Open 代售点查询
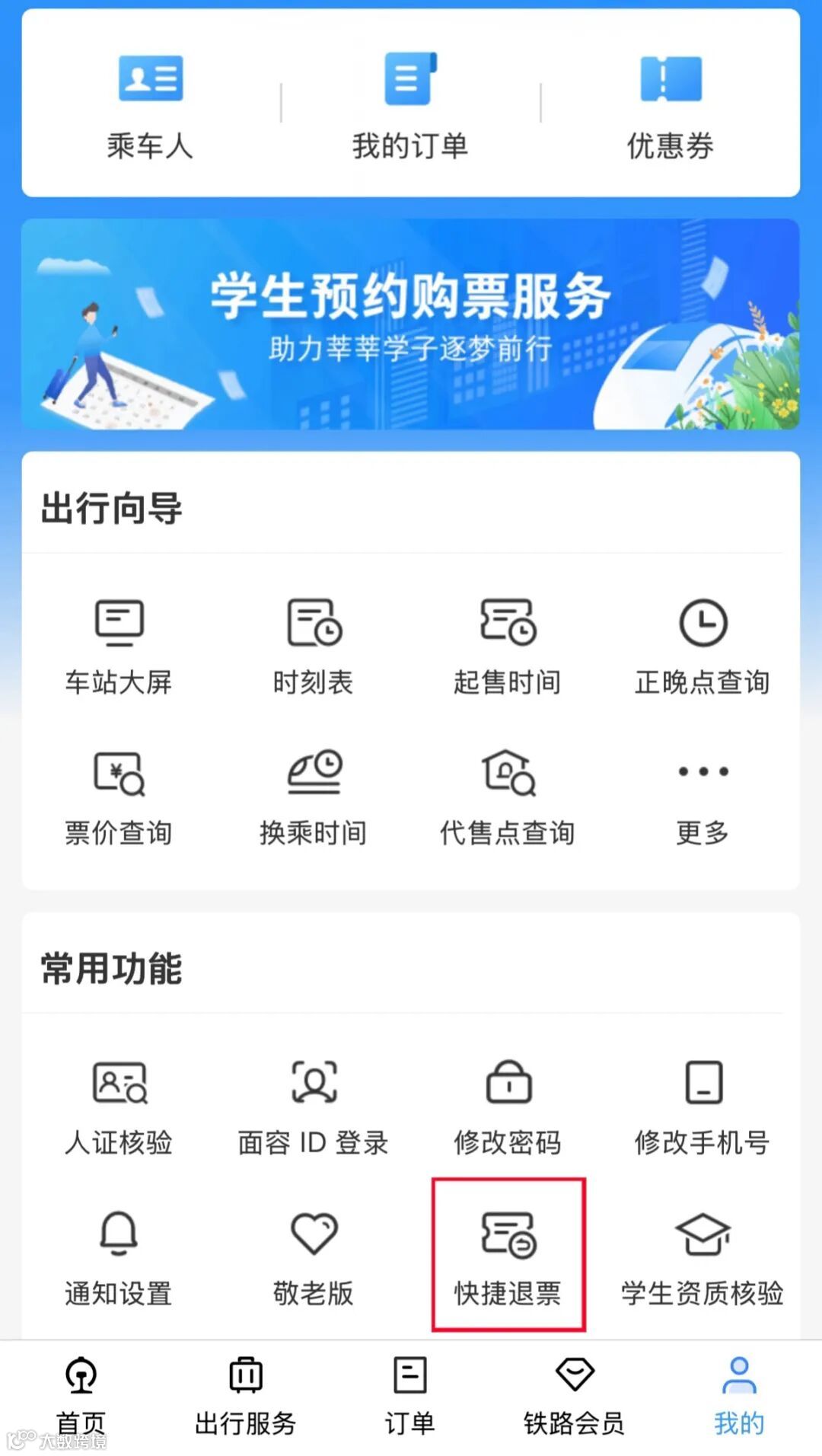 point(508,798)
